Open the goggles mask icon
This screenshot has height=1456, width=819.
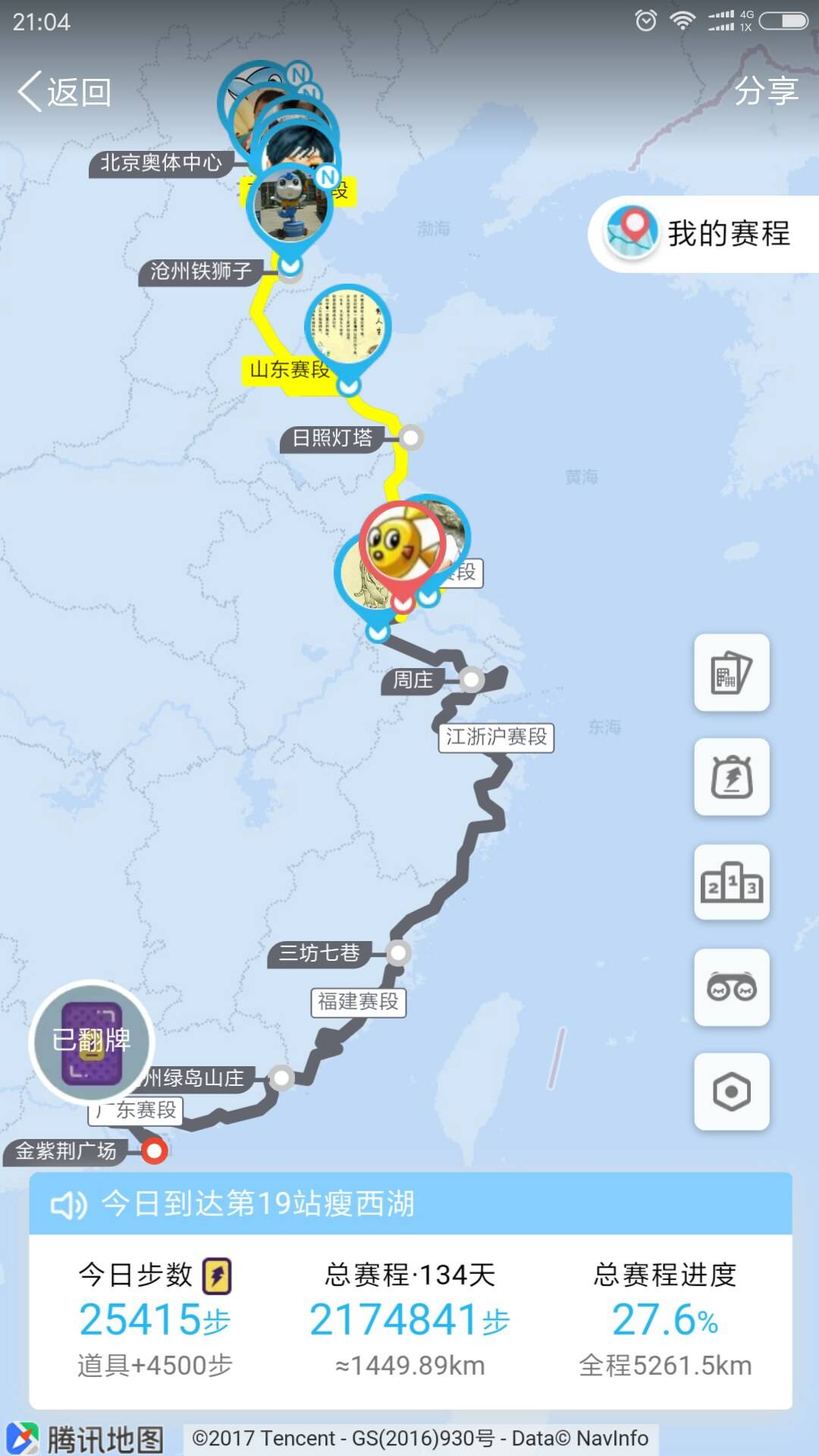pyautogui.click(x=732, y=987)
